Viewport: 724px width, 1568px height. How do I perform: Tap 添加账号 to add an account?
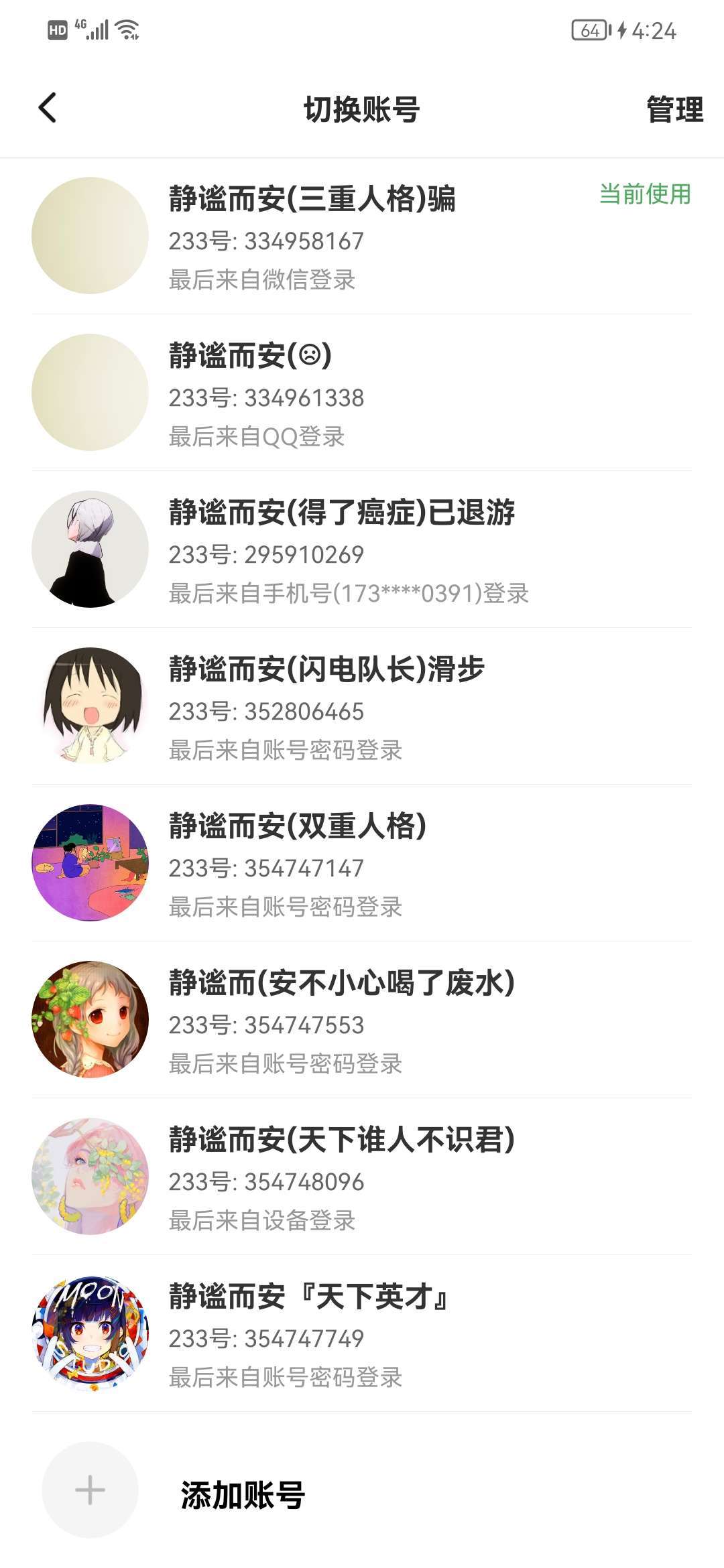pyautogui.click(x=241, y=1494)
